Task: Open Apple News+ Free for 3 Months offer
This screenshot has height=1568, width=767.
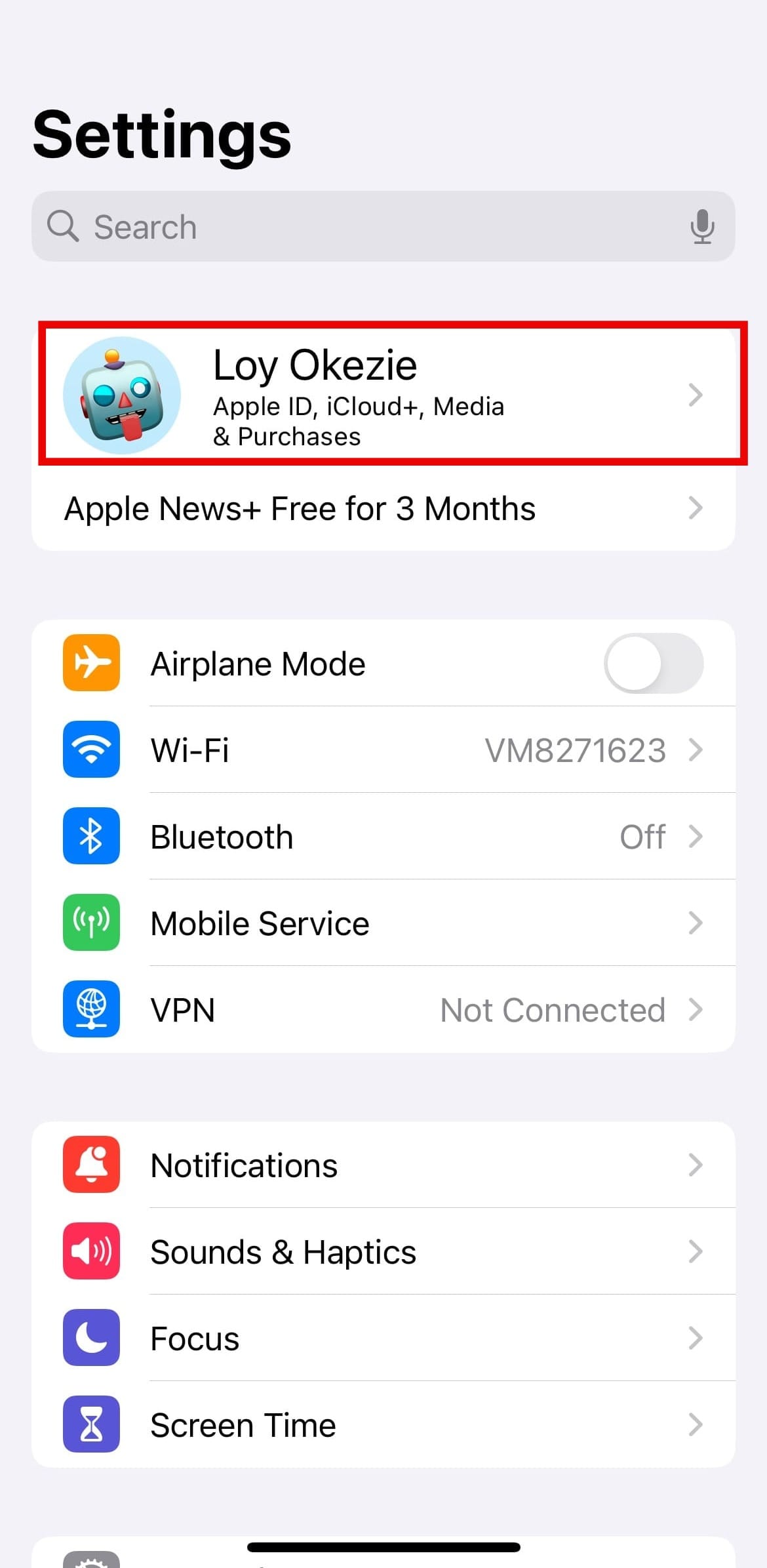Action: point(383,509)
